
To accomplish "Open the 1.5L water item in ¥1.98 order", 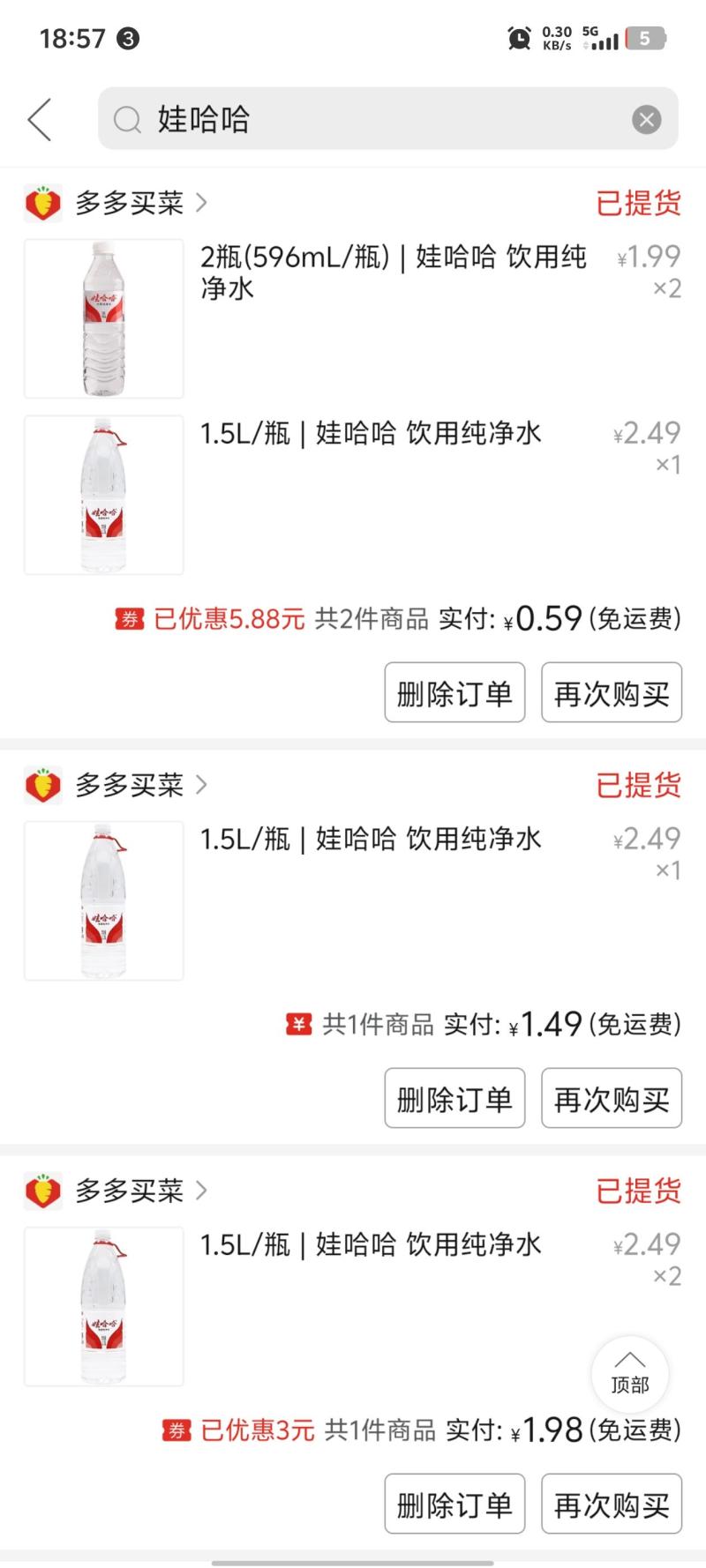I will [353, 1306].
